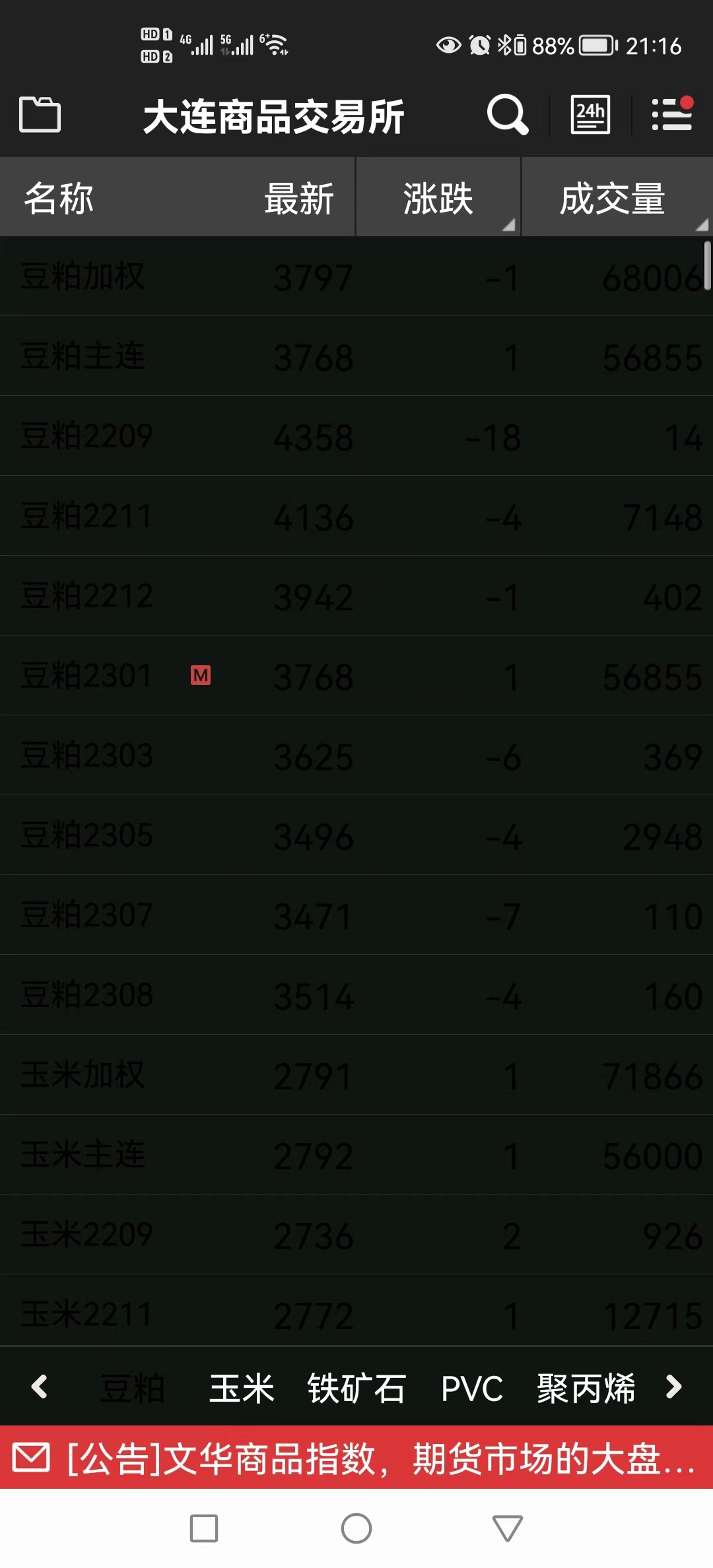Open the search magnifier icon
The width and height of the screenshot is (713, 1568).
(x=507, y=115)
